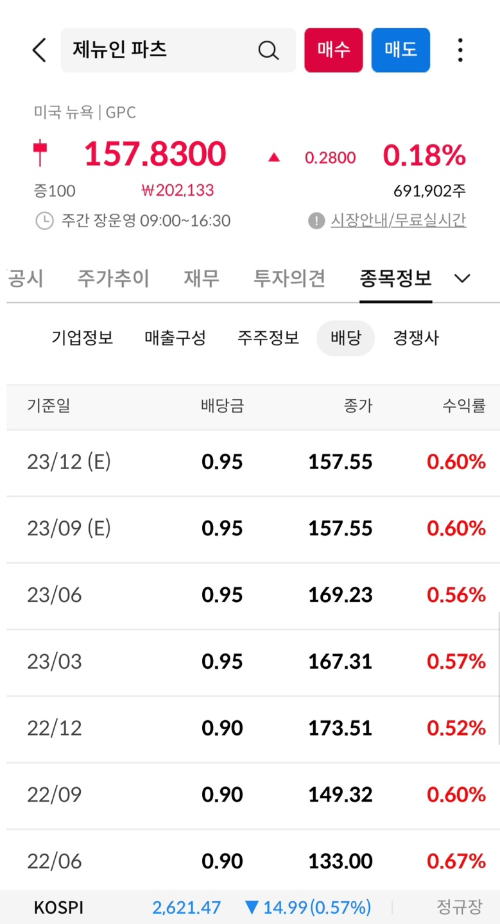Expand the tab list chevron
The height and width of the screenshot is (924, 500).
[x=463, y=278]
